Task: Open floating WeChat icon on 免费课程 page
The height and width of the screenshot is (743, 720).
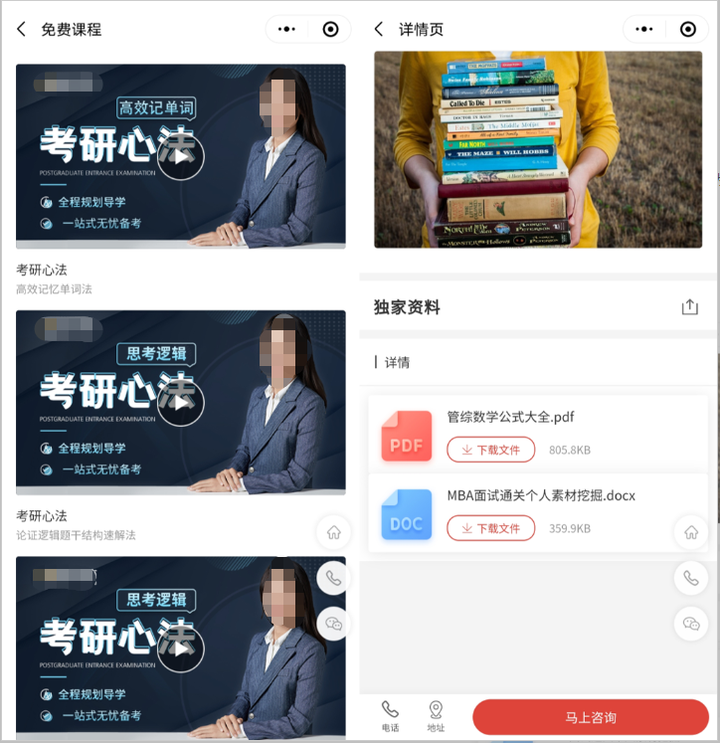Action: click(x=333, y=624)
